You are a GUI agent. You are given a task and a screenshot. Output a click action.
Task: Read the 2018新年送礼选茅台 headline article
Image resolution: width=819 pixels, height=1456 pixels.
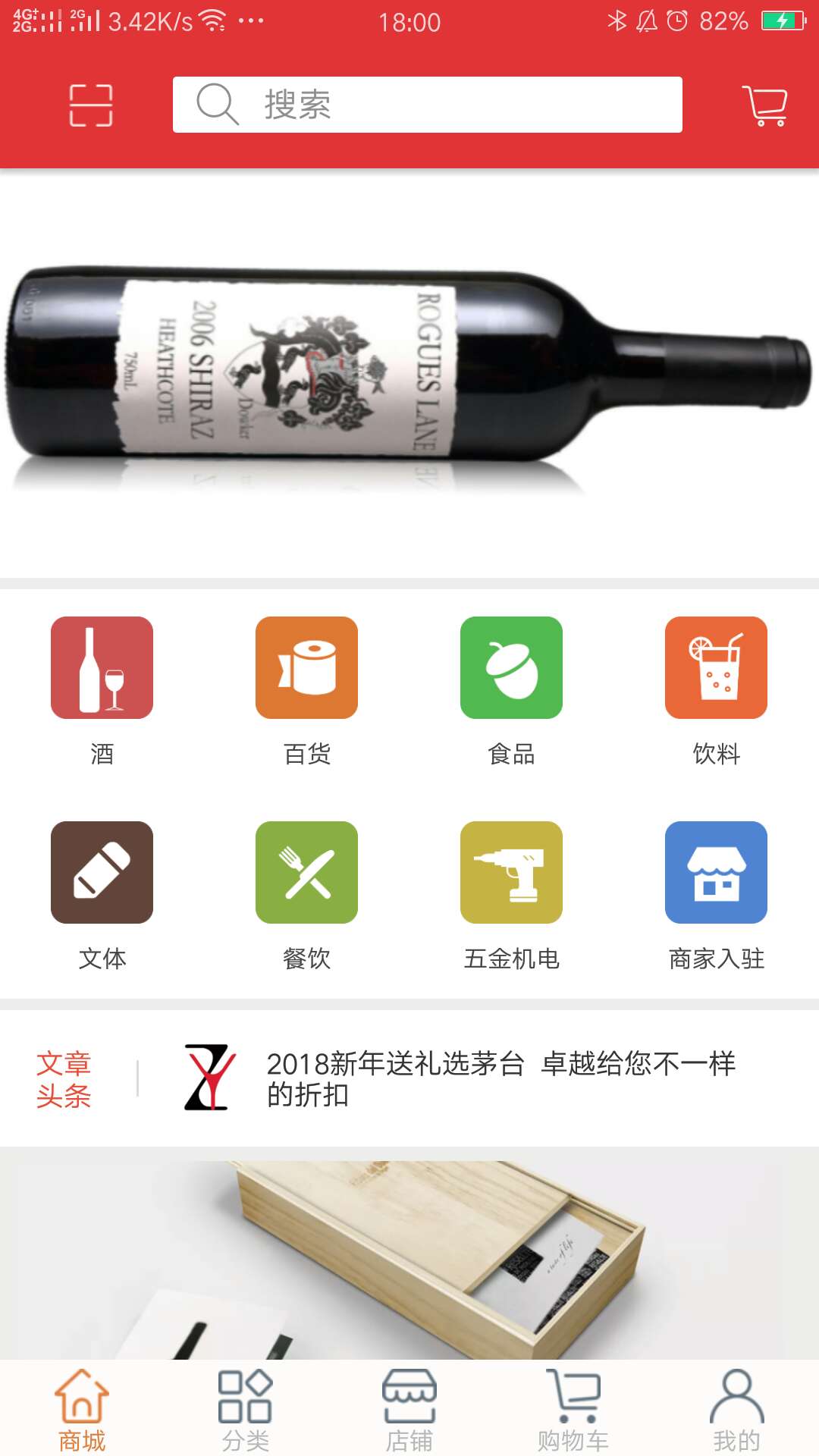(500, 1078)
